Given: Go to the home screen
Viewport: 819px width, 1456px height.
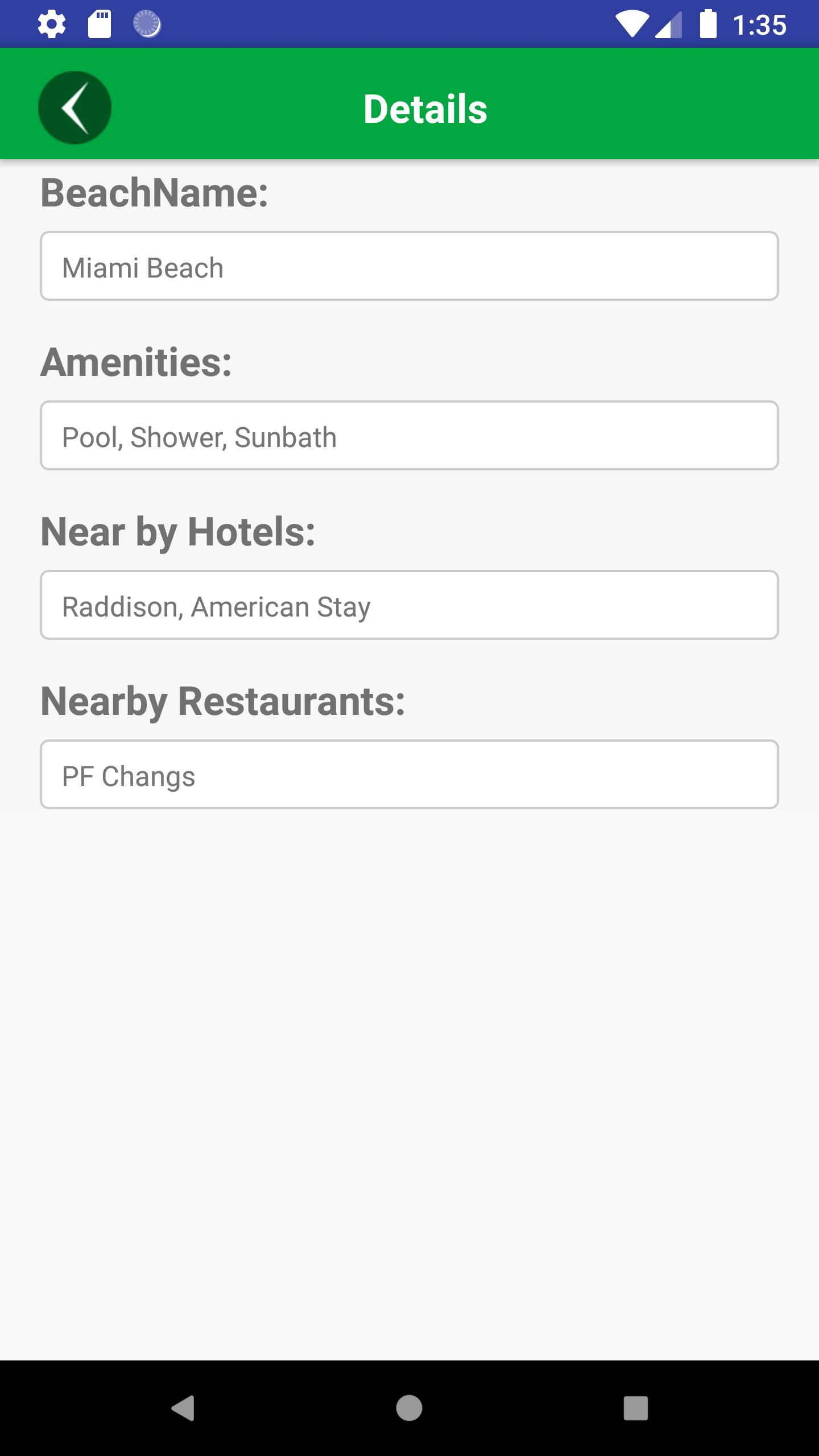Looking at the screenshot, I should pyautogui.click(x=409, y=1408).
